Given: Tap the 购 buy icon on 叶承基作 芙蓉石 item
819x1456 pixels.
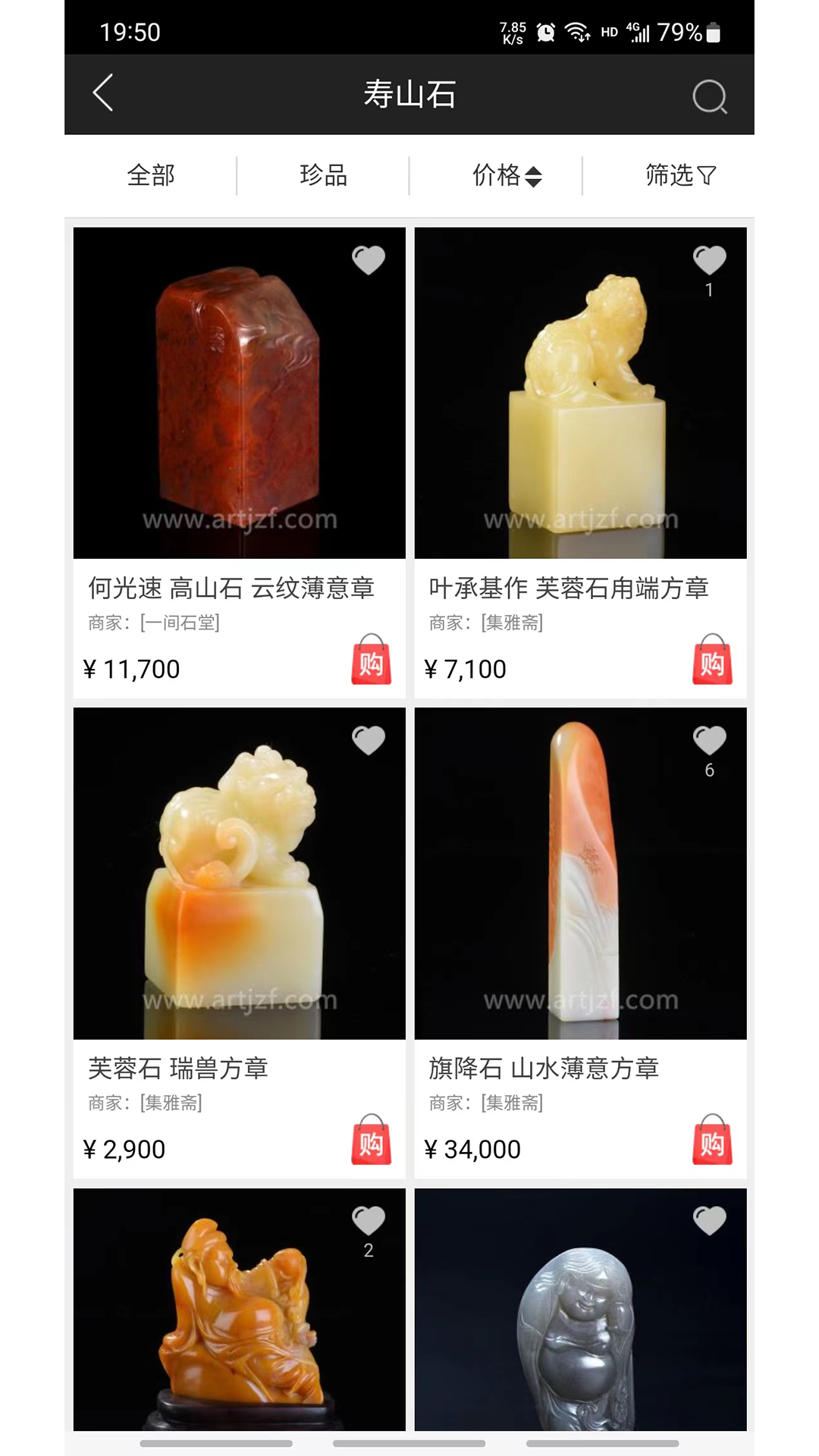Looking at the screenshot, I should coord(711,664).
